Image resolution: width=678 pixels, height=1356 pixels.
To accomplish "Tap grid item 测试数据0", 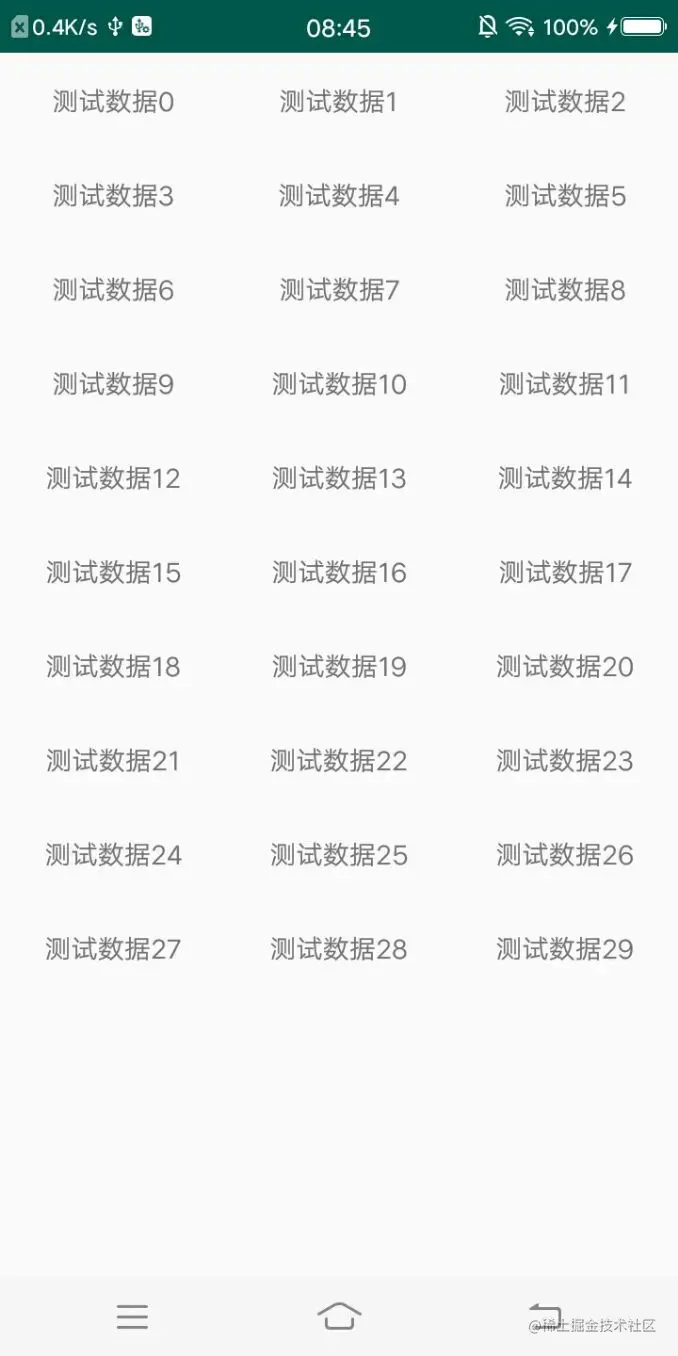I will (x=113, y=102).
